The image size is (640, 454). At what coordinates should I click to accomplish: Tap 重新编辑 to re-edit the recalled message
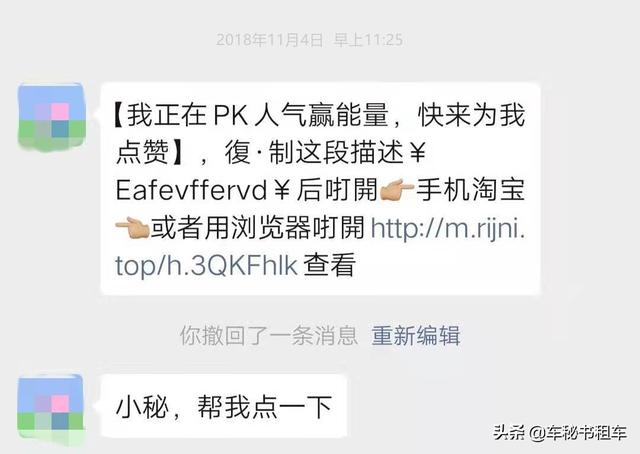point(415,334)
